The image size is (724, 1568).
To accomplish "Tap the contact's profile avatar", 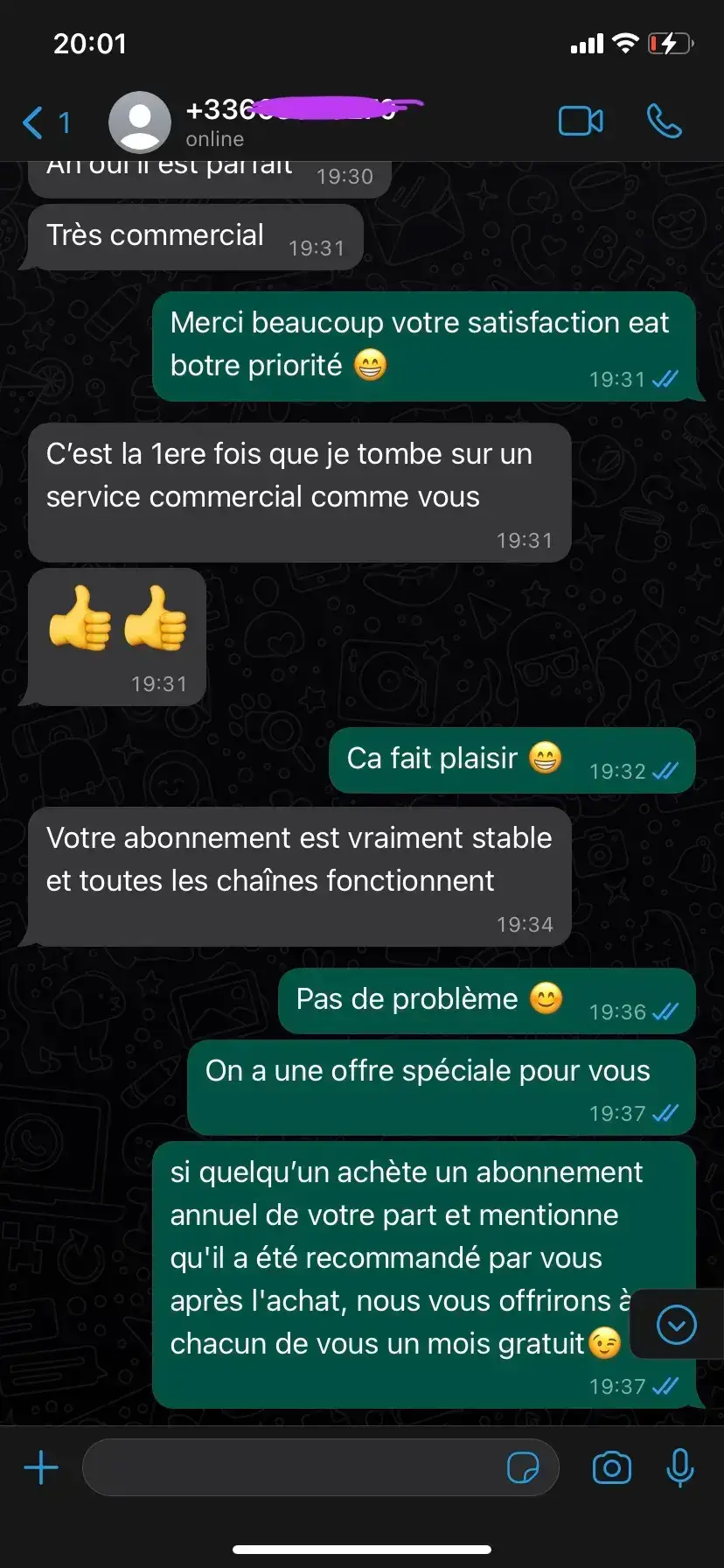I will point(139,122).
